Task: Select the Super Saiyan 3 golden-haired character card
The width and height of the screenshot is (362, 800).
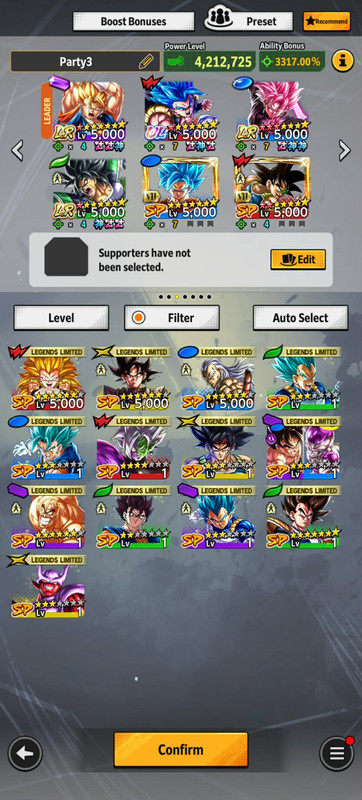Action: coord(47,380)
